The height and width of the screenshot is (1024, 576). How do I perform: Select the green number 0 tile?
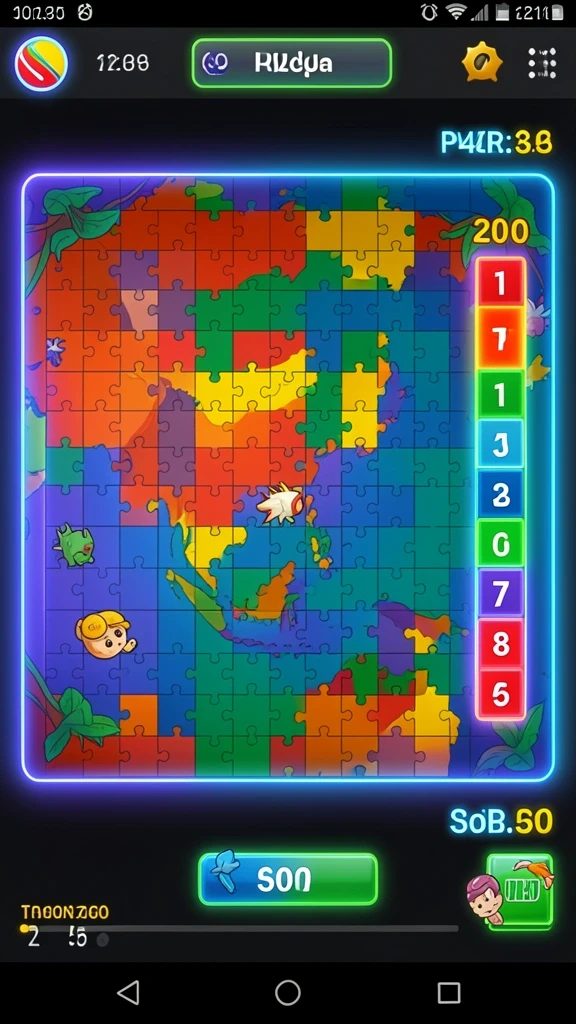pyautogui.click(x=500, y=543)
